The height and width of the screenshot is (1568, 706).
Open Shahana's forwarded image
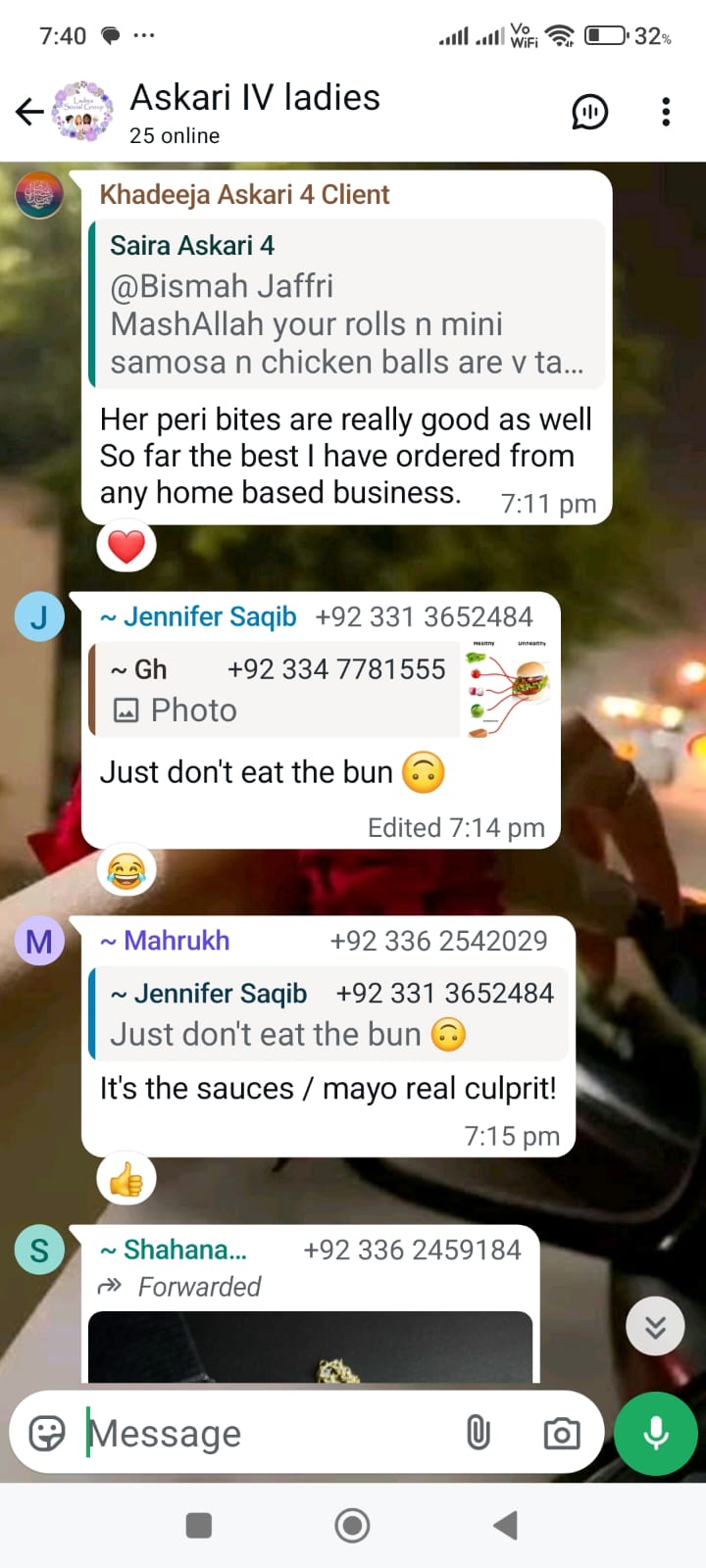310,1347
